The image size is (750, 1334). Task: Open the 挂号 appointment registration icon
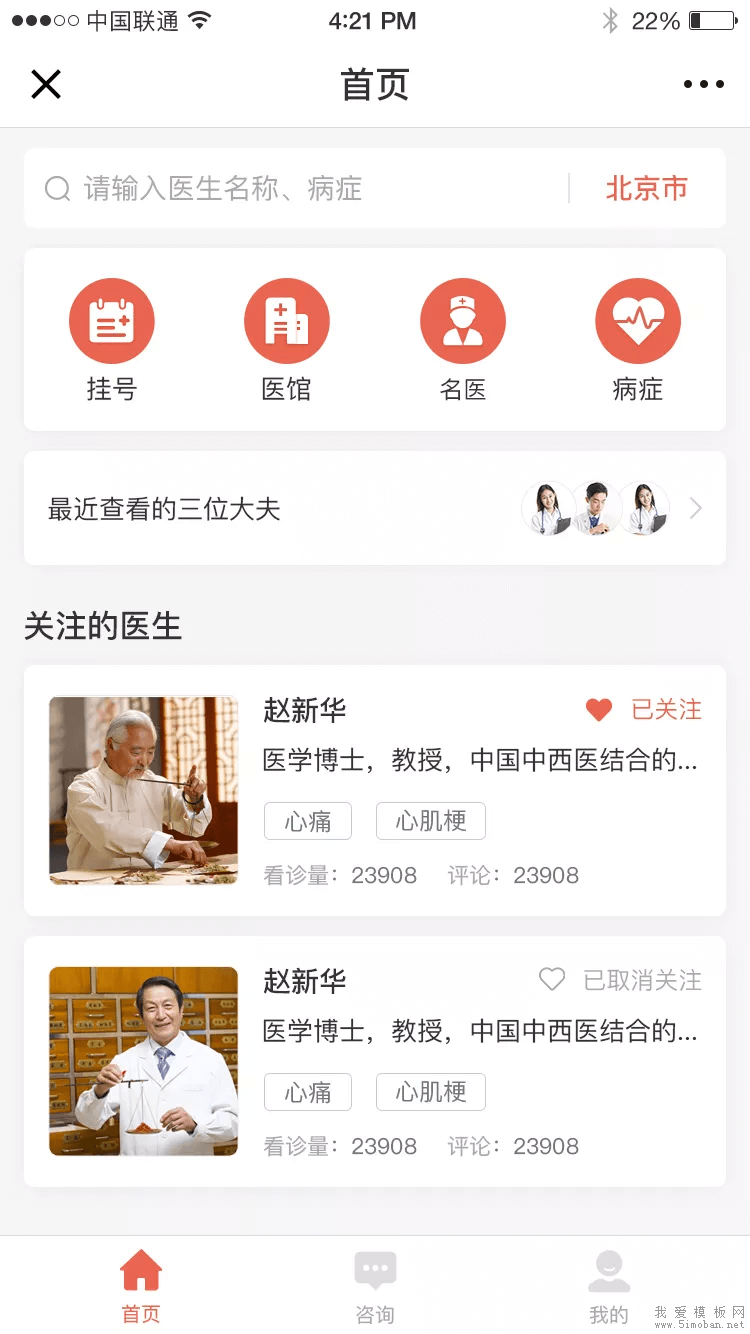click(111, 320)
